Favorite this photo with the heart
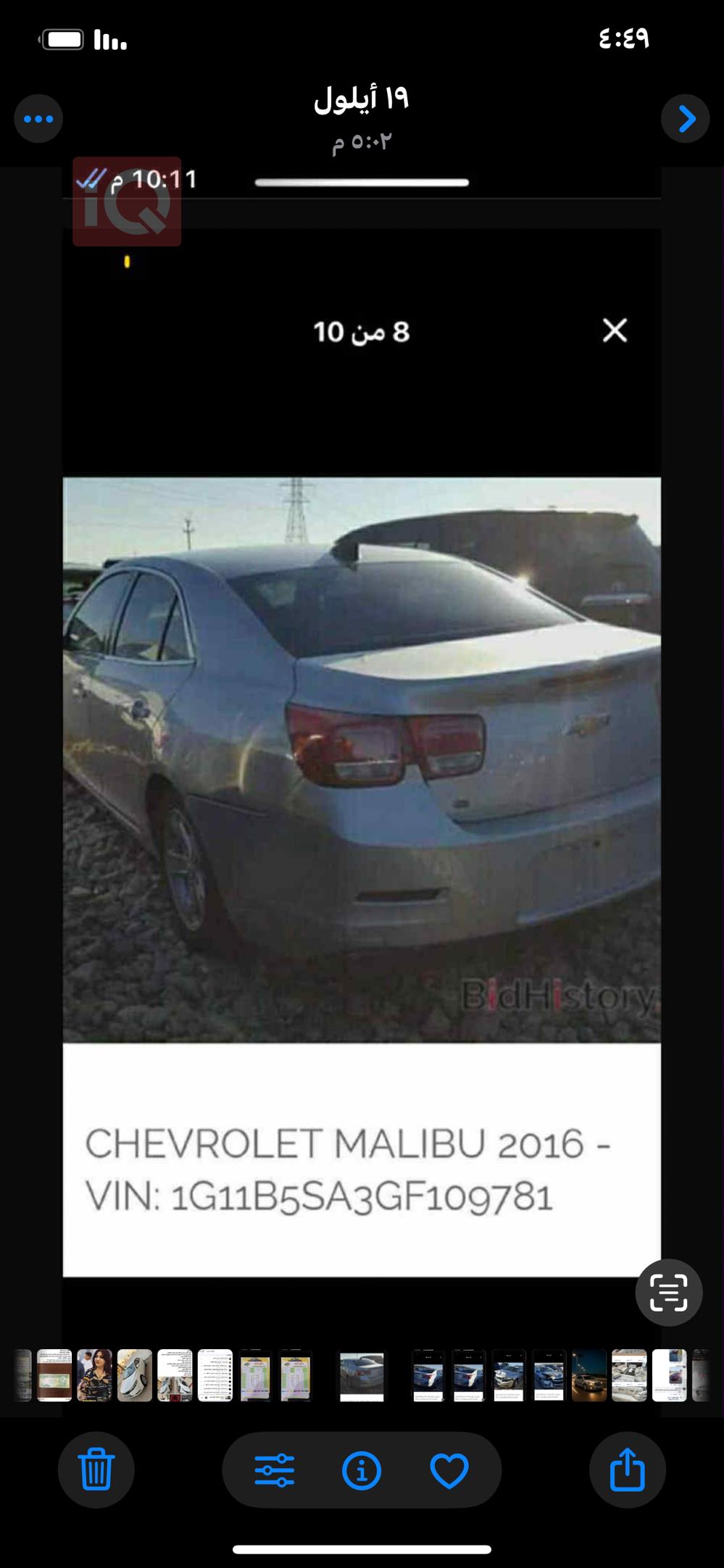Image resolution: width=724 pixels, height=1568 pixels. [449, 1471]
